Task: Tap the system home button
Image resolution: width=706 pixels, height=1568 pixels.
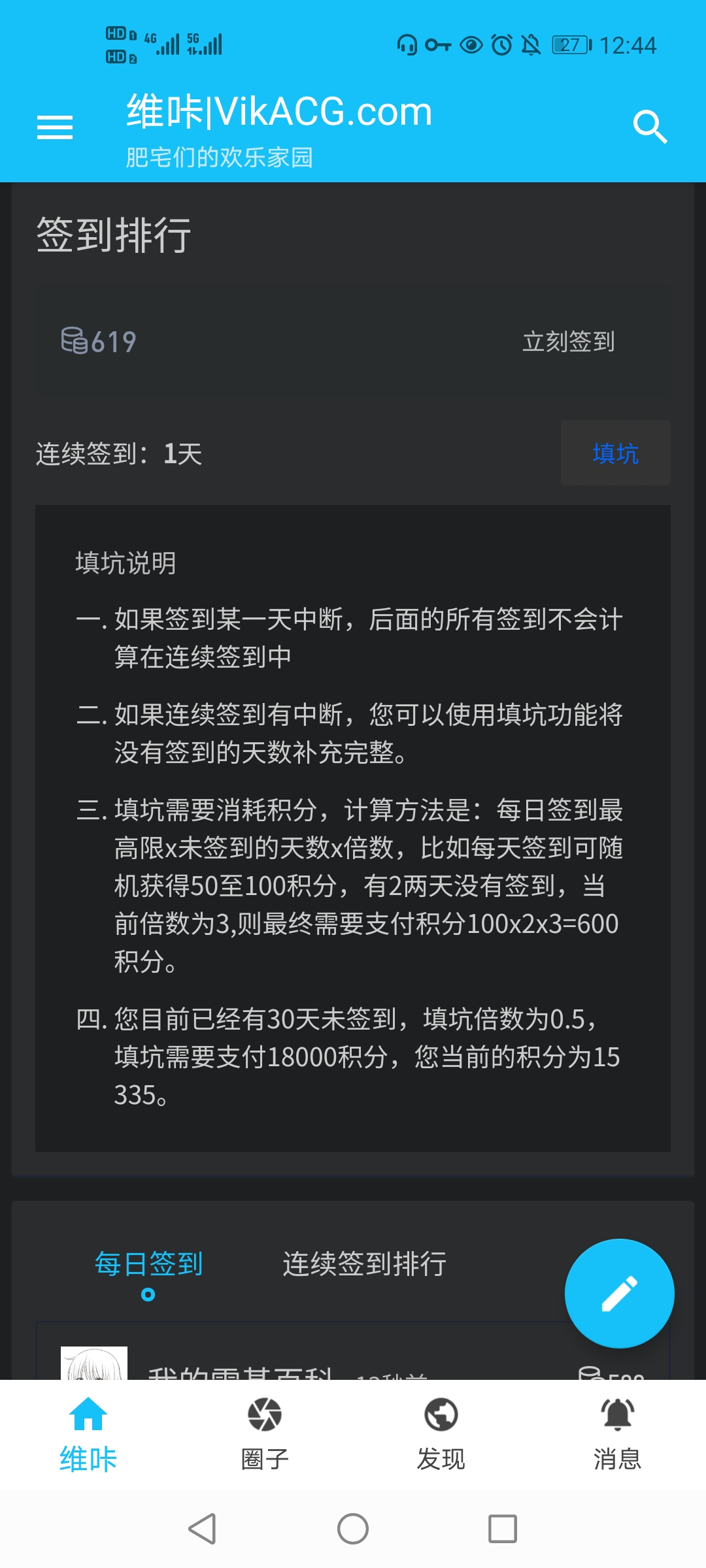Action: (353, 1529)
